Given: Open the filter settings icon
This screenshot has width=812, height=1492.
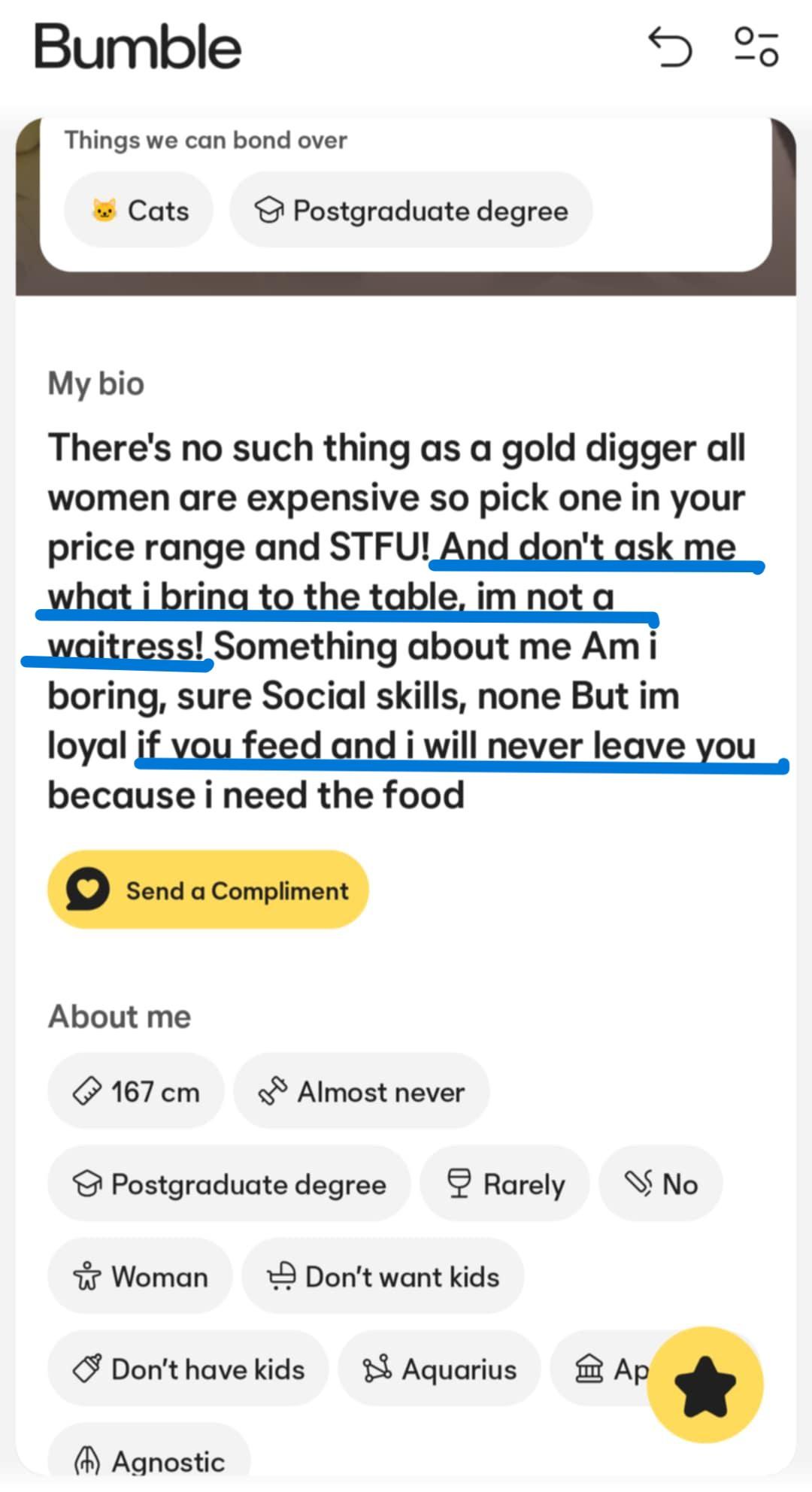Looking at the screenshot, I should click(x=756, y=47).
